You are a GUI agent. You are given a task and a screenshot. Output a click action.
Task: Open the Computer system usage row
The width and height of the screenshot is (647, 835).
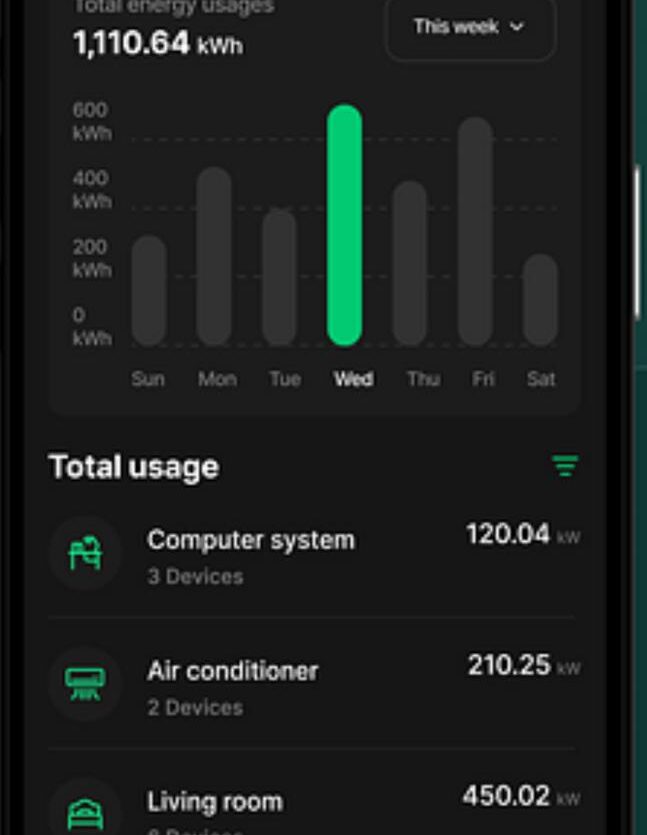tap(312, 555)
